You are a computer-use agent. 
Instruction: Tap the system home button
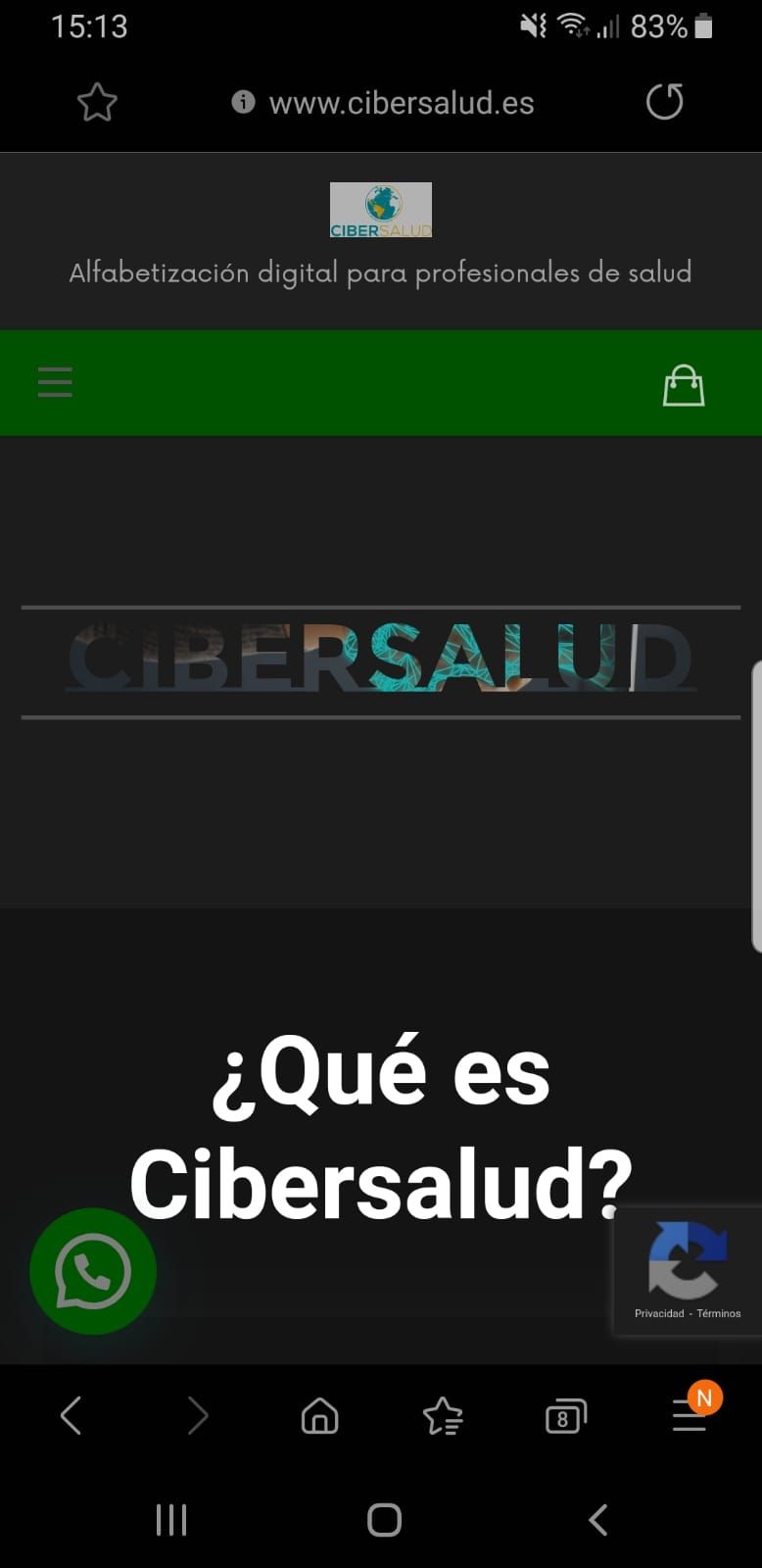[x=384, y=1520]
